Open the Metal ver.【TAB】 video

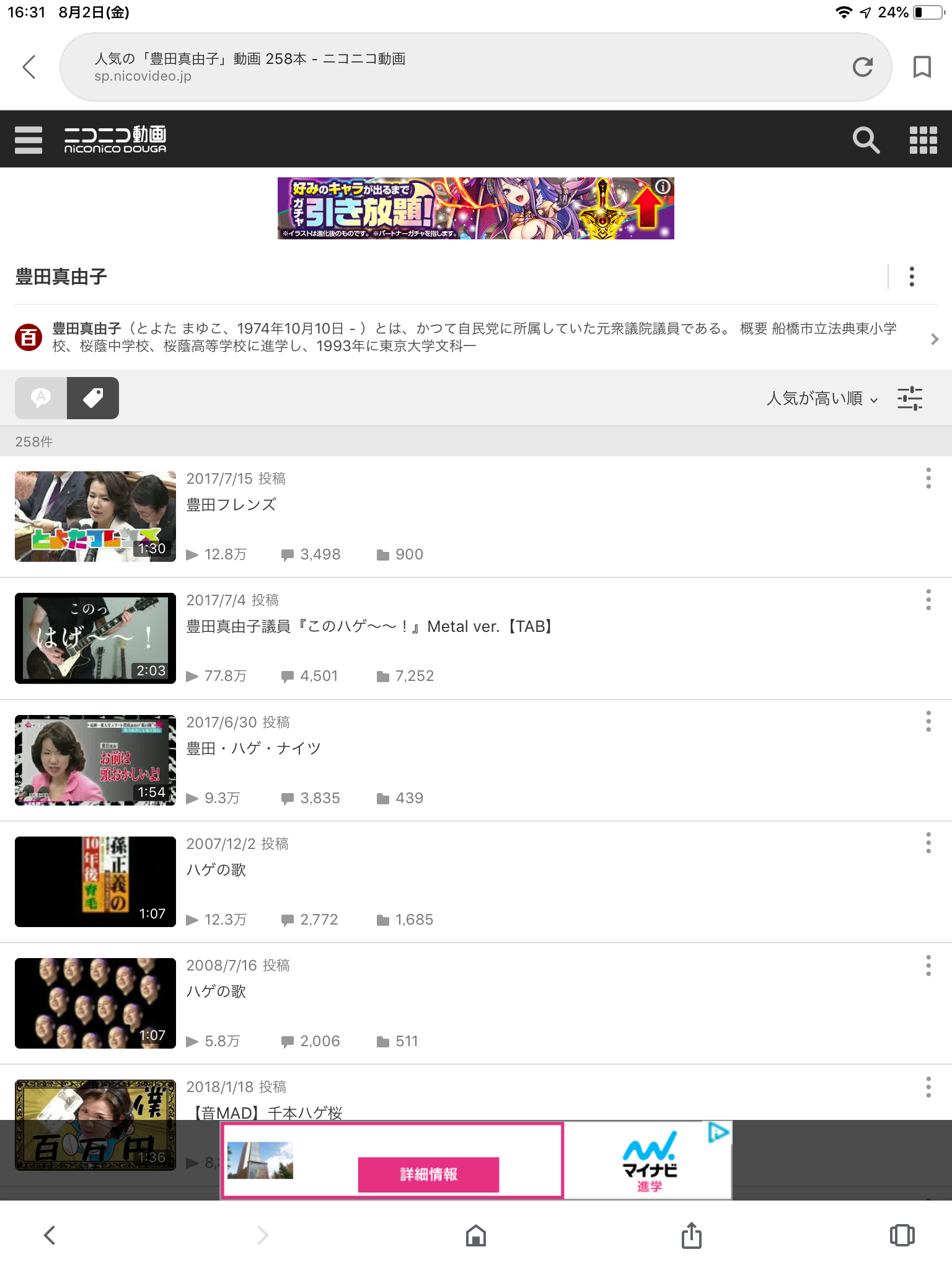point(369,626)
